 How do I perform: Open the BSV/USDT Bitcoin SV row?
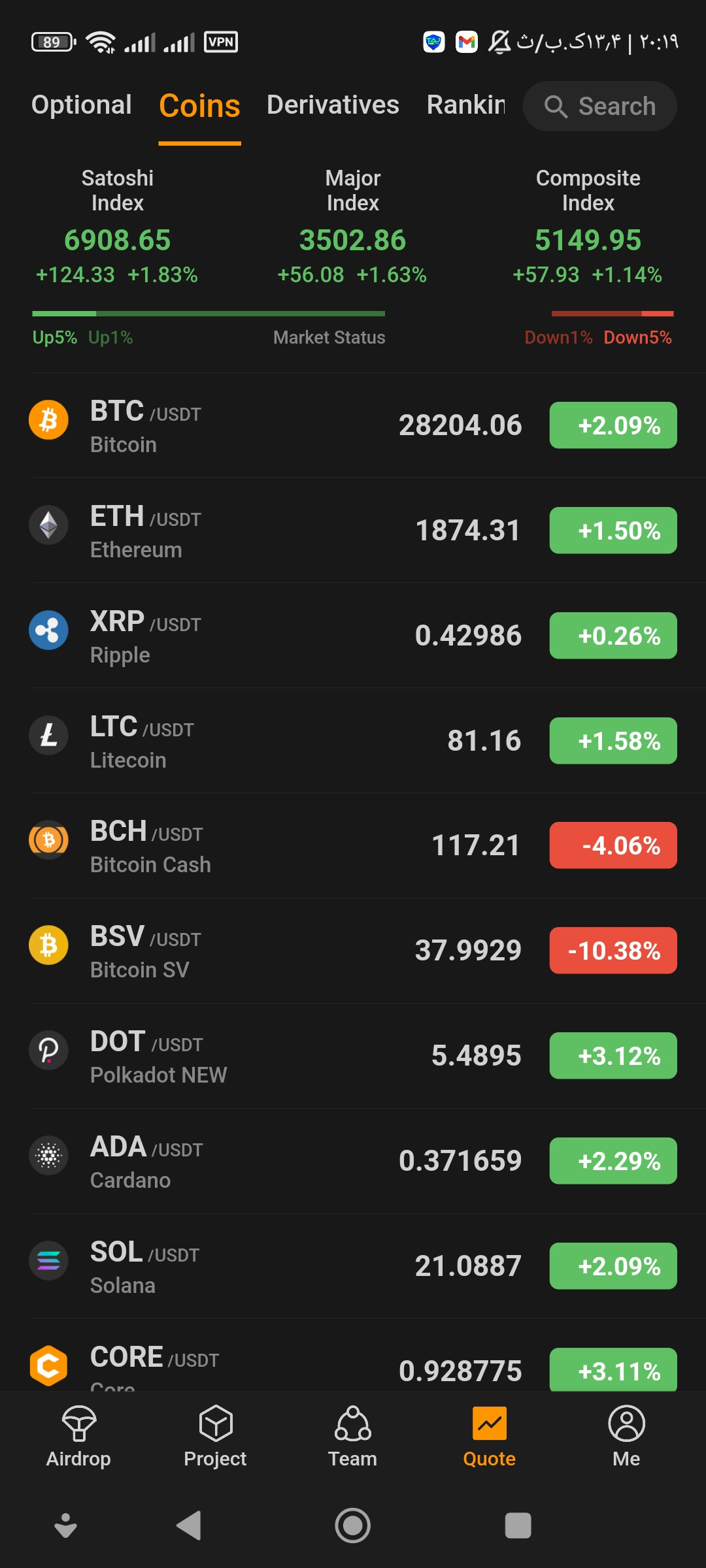(x=353, y=951)
